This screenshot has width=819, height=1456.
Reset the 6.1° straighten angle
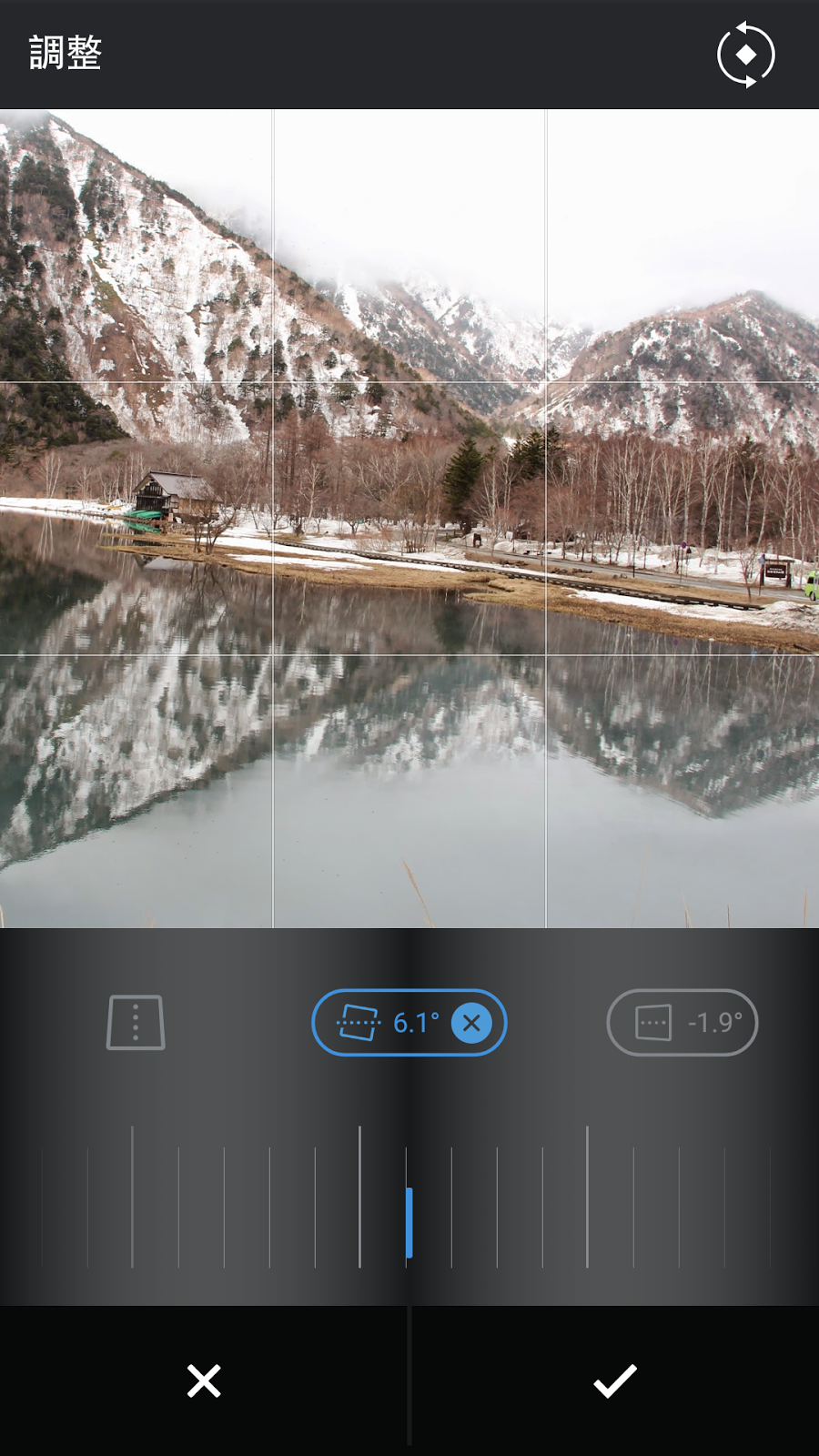click(471, 1023)
